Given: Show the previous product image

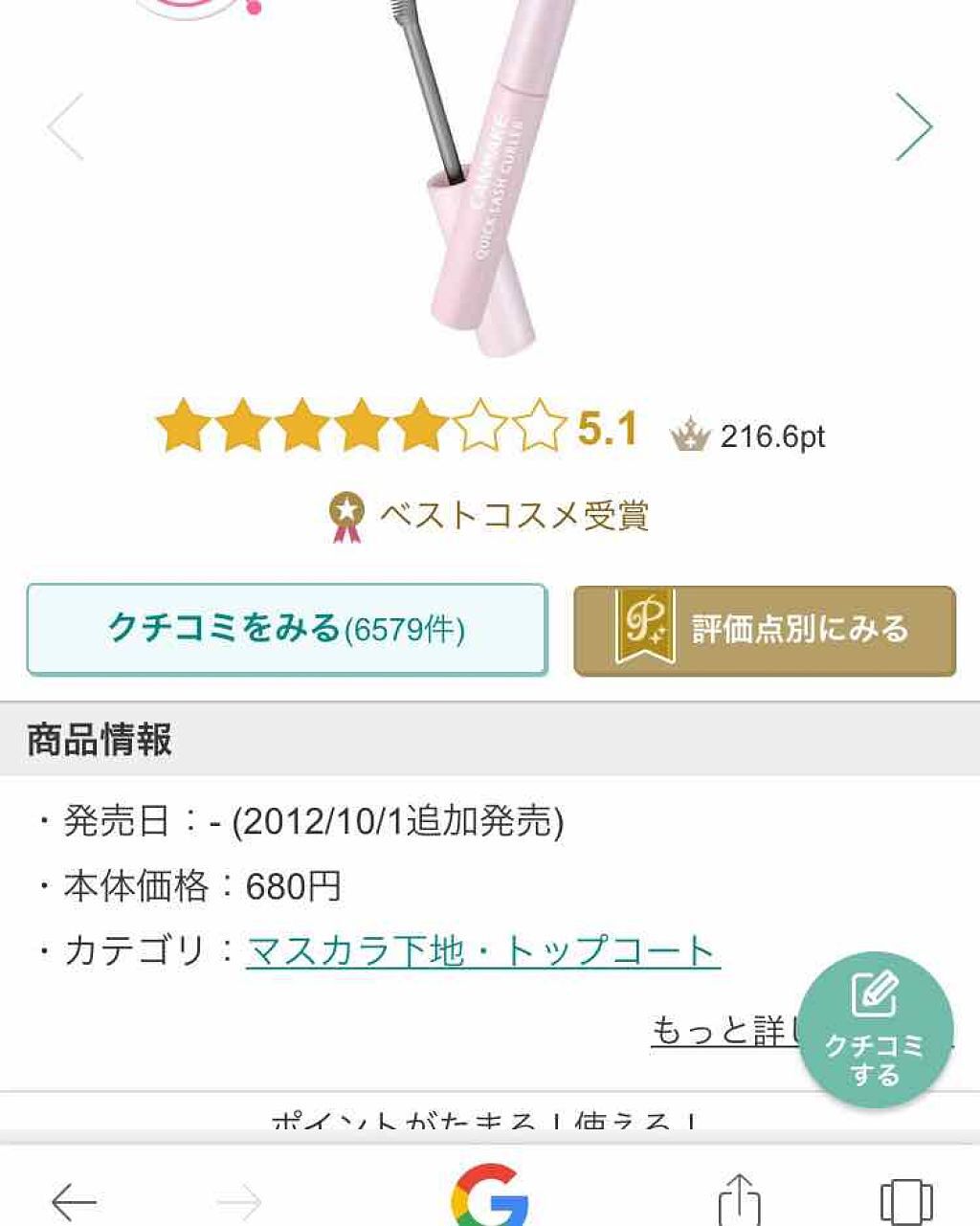Looking at the screenshot, I should (66, 127).
